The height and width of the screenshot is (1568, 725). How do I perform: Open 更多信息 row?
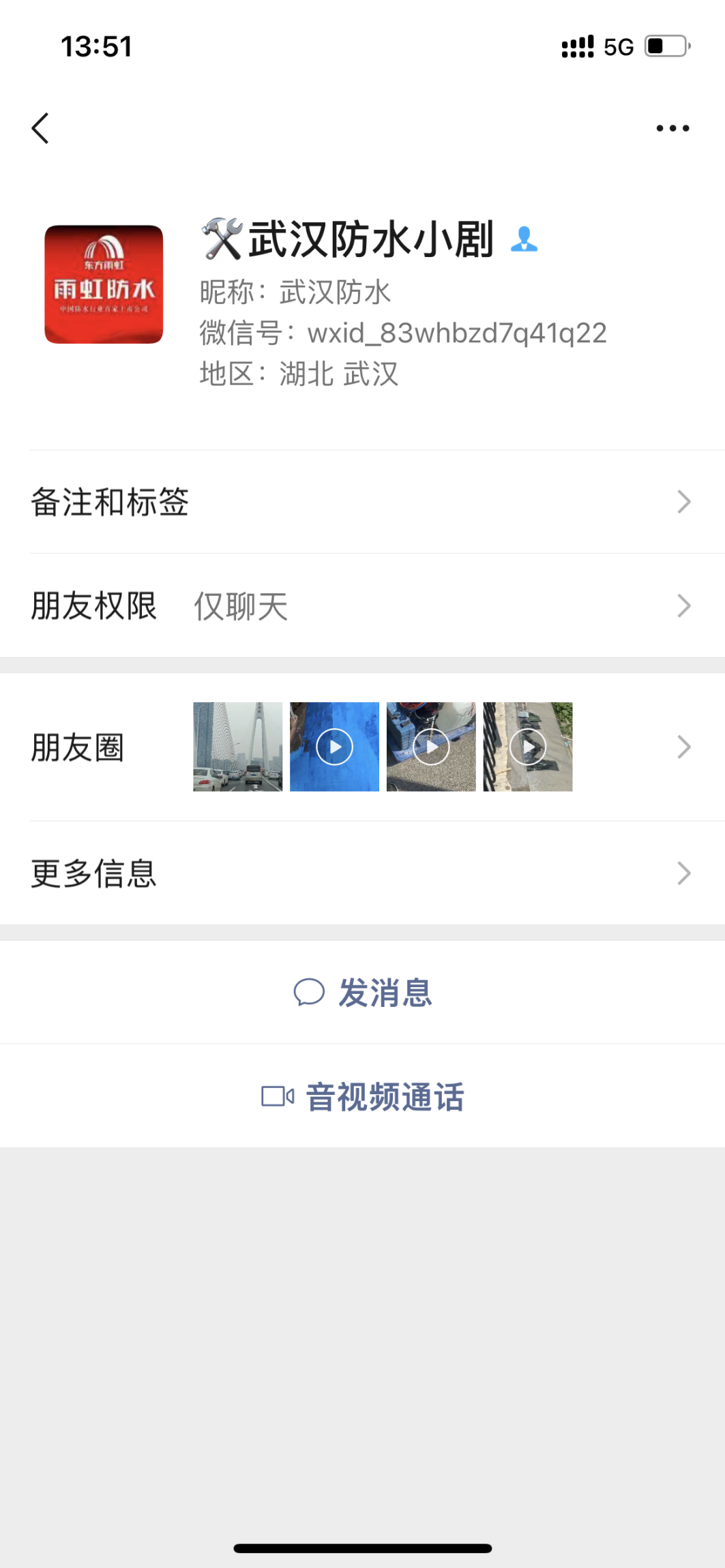(361, 873)
